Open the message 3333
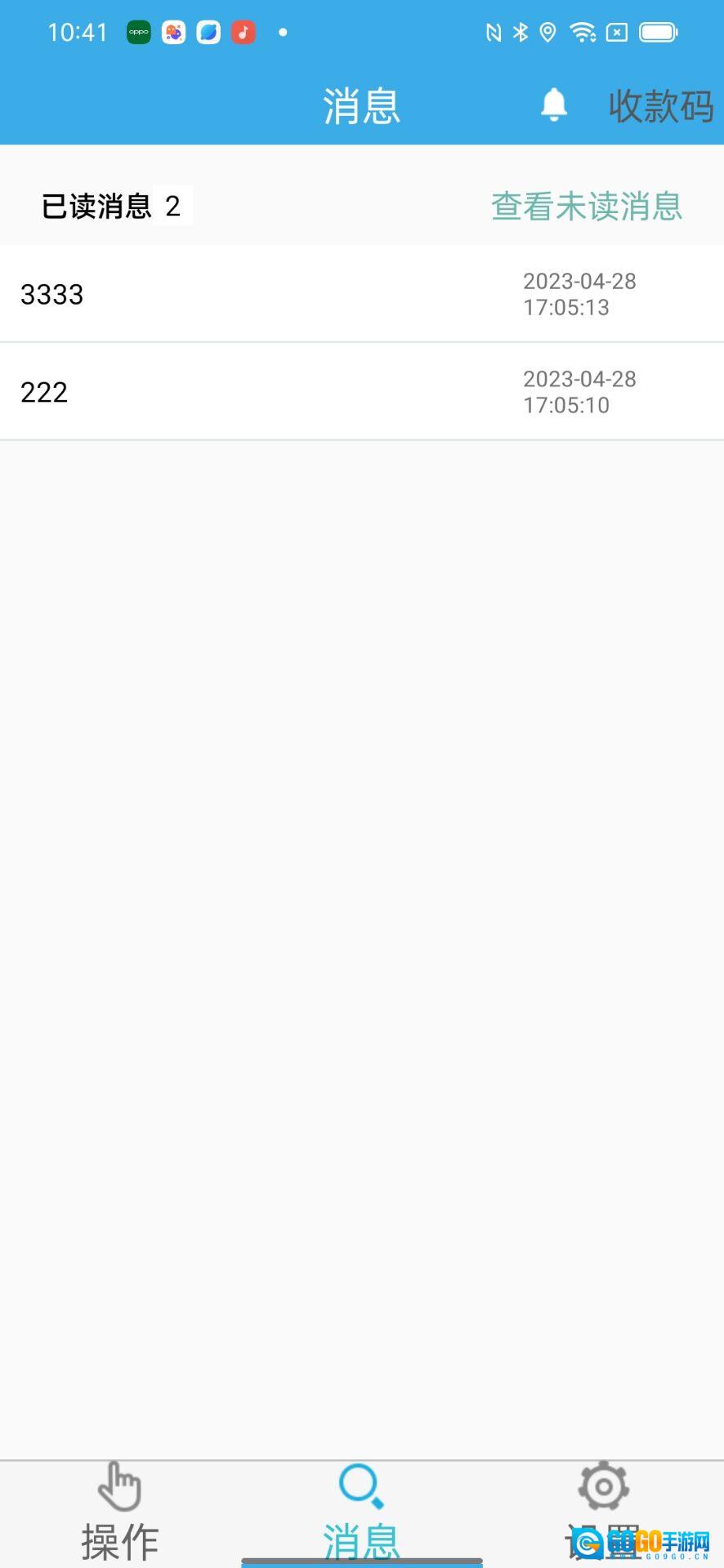The height and width of the screenshot is (1568, 724). tap(362, 294)
